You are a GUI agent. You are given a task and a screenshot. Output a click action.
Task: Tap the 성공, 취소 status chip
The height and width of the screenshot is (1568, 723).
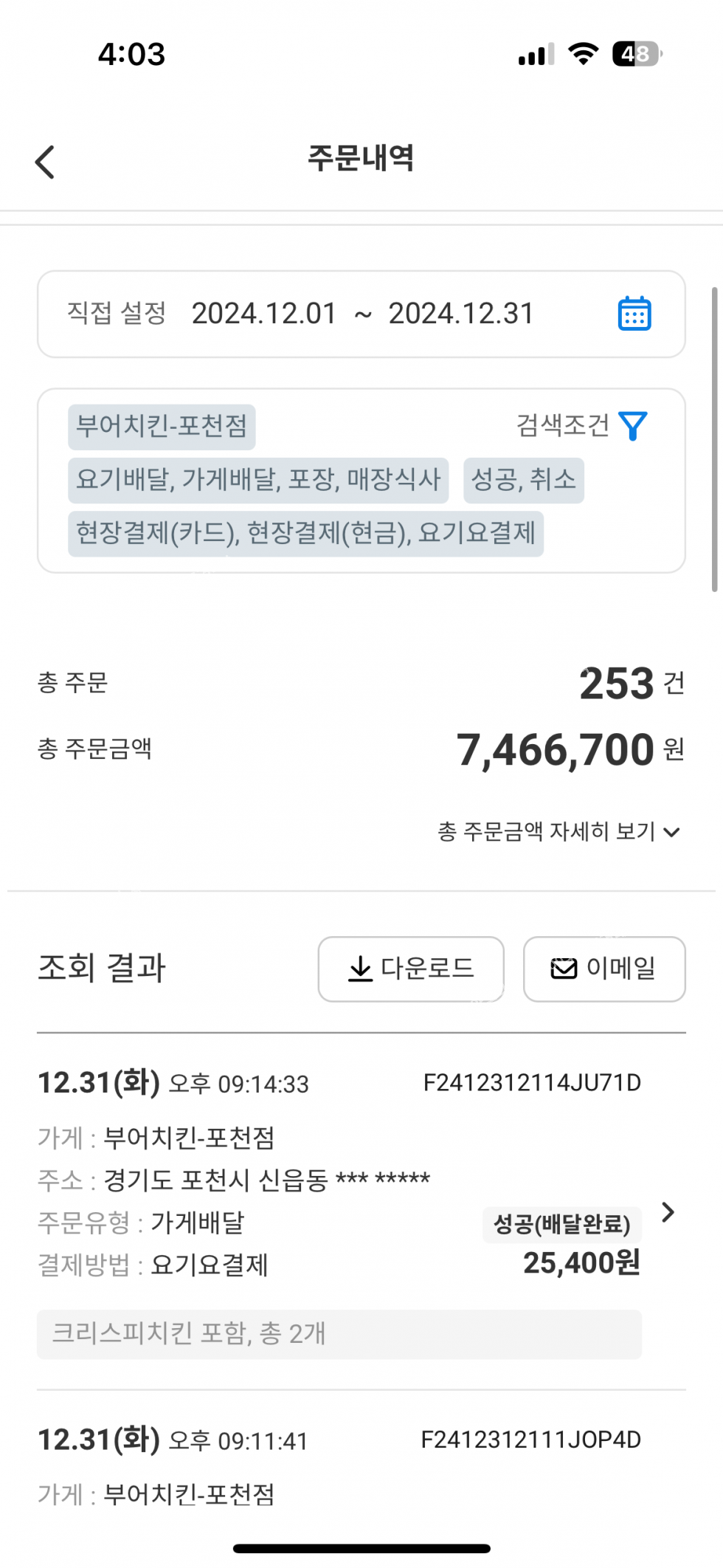[523, 481]
